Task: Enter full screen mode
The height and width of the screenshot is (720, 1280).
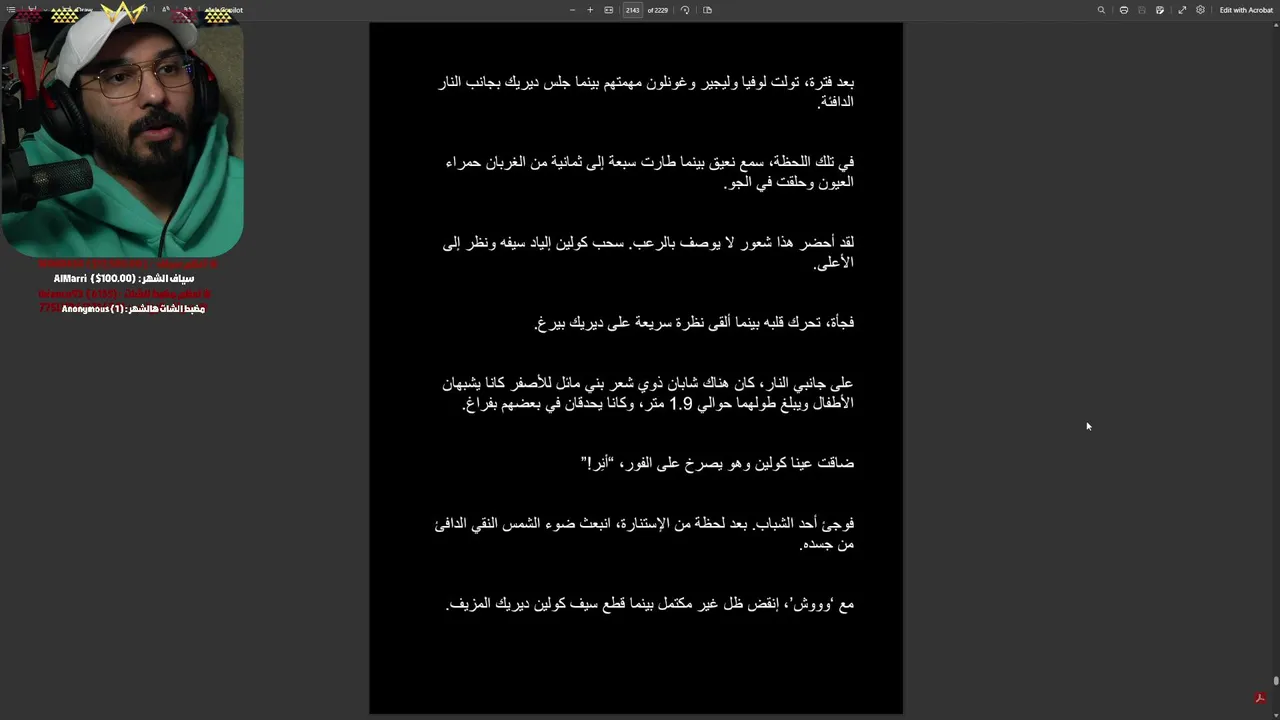Action: coord(1182,10)
